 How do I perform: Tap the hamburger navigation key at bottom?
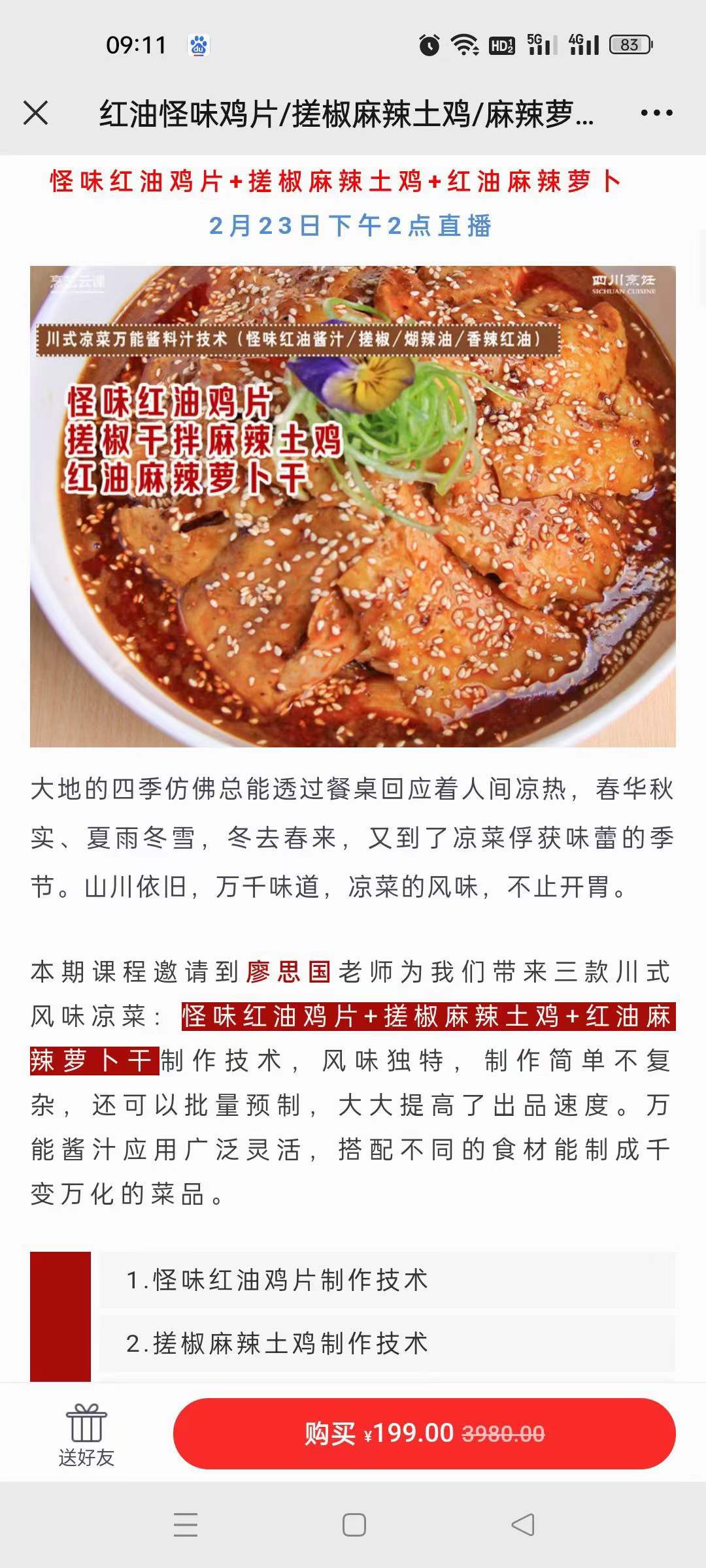[x=185, y=1526]
